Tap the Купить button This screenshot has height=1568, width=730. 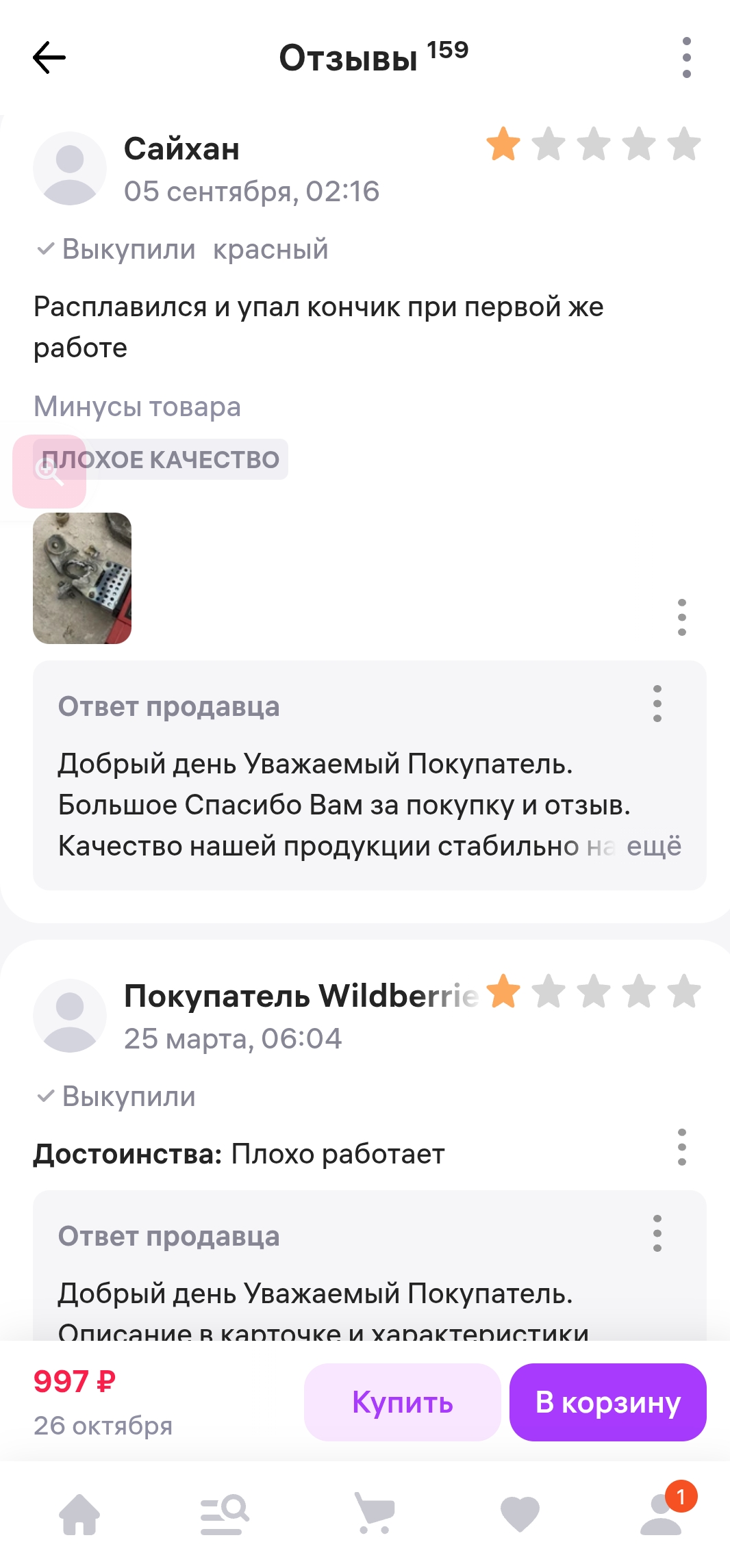[x=402, y=1402]
